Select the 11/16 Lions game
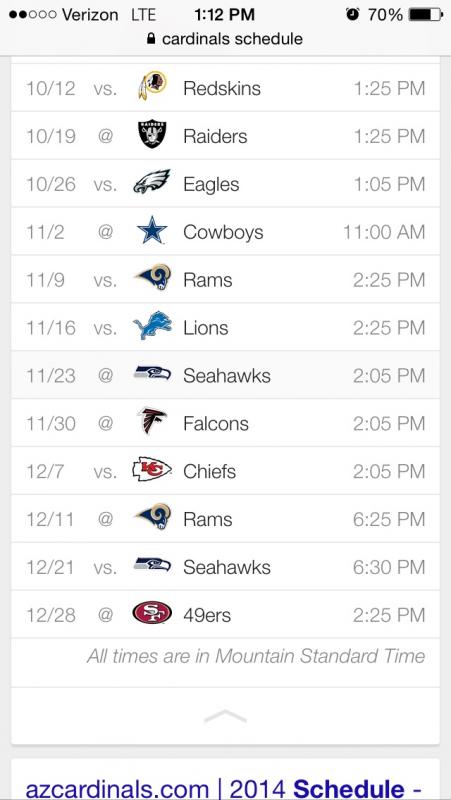The image size is (451, 800). [x=225, y=328]
